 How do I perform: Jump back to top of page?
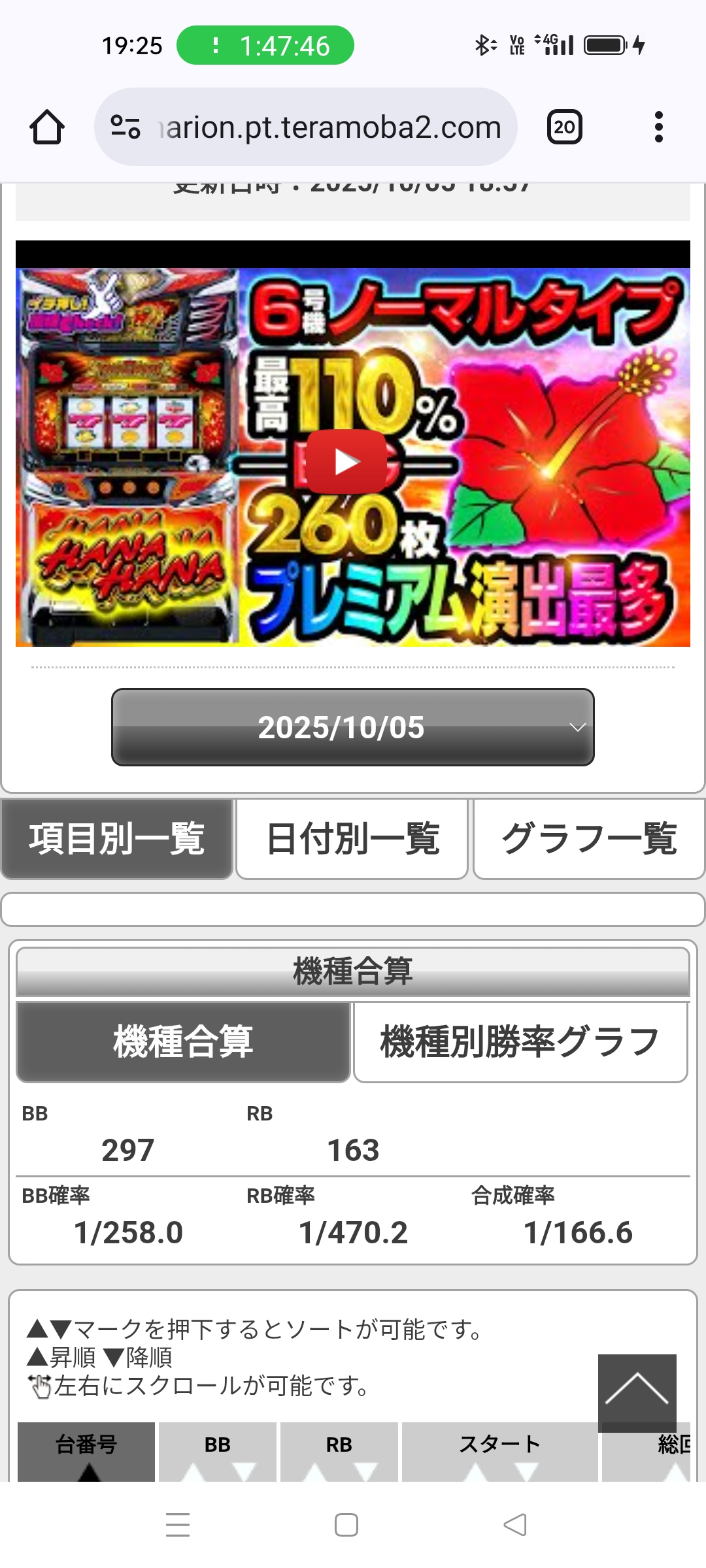pyautogui.click(x=637, y=1392)
